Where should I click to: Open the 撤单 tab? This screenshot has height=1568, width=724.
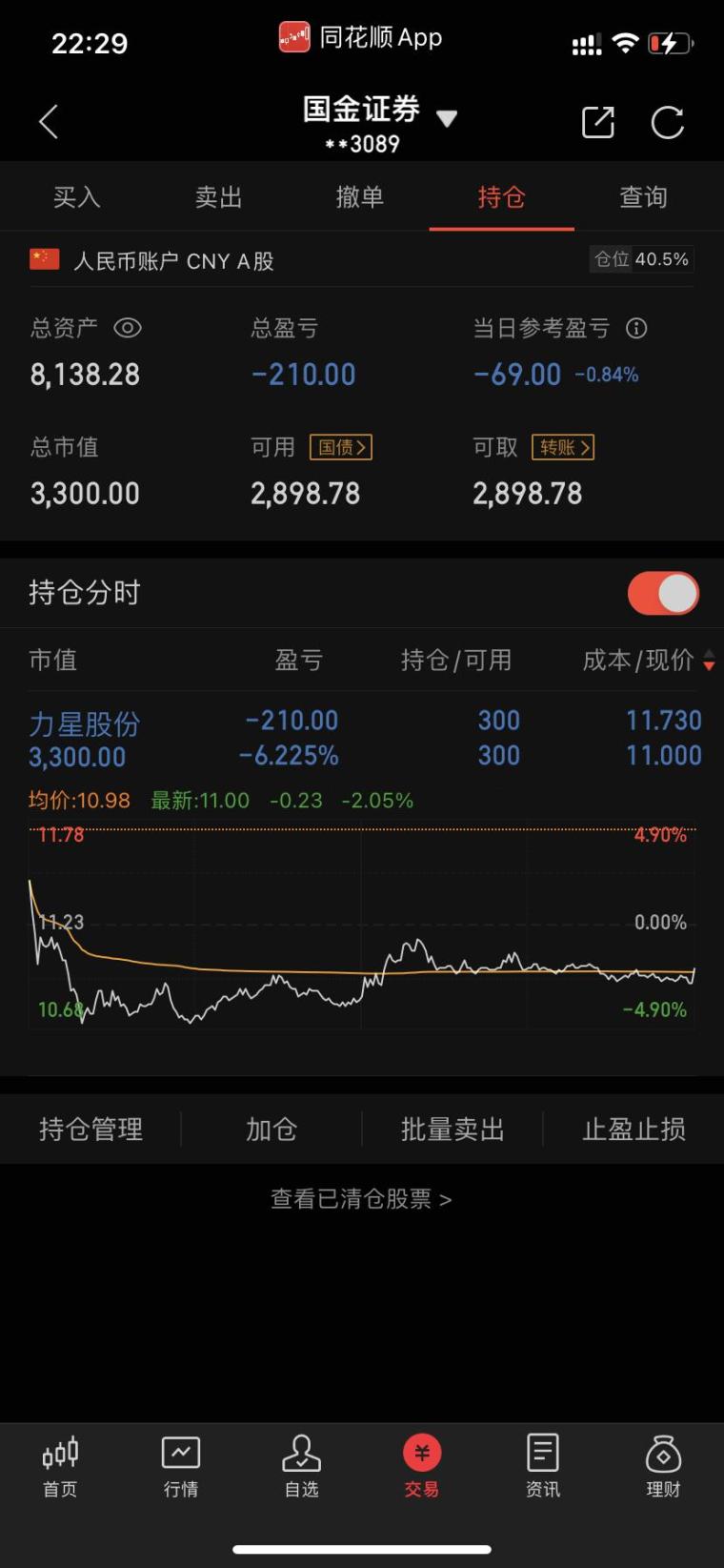pyautogui.click(x=359, y=197)
